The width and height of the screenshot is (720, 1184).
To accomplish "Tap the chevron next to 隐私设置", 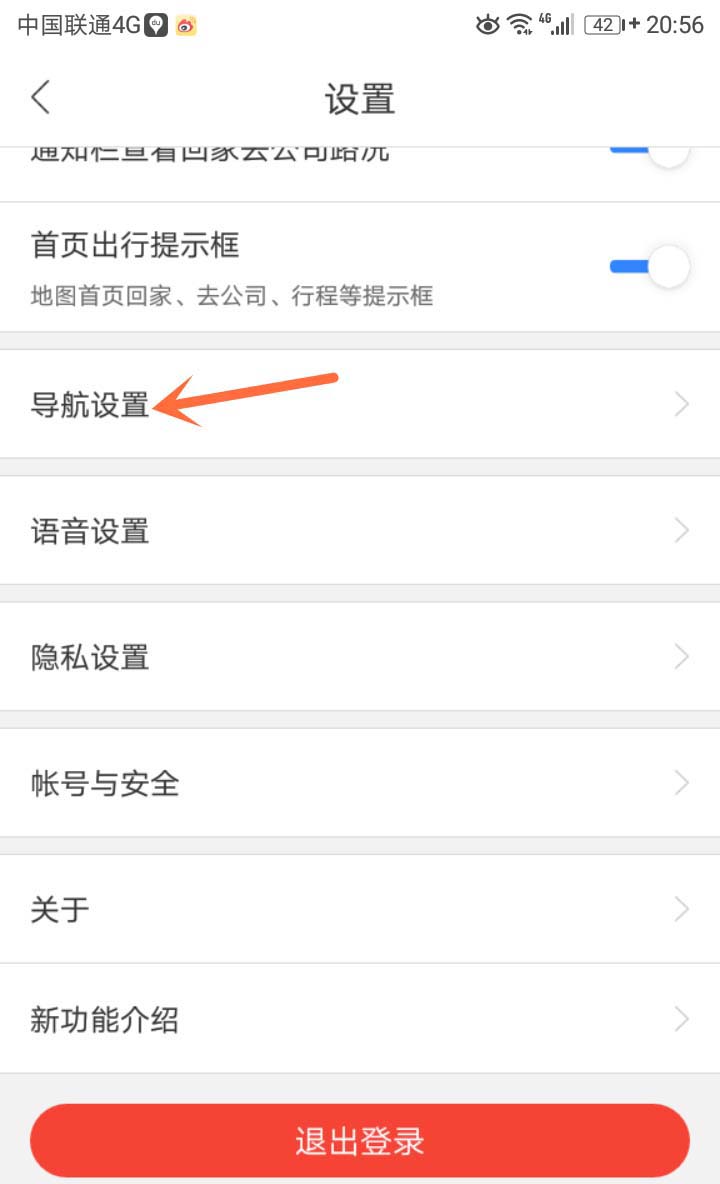I will coord(682,657).
